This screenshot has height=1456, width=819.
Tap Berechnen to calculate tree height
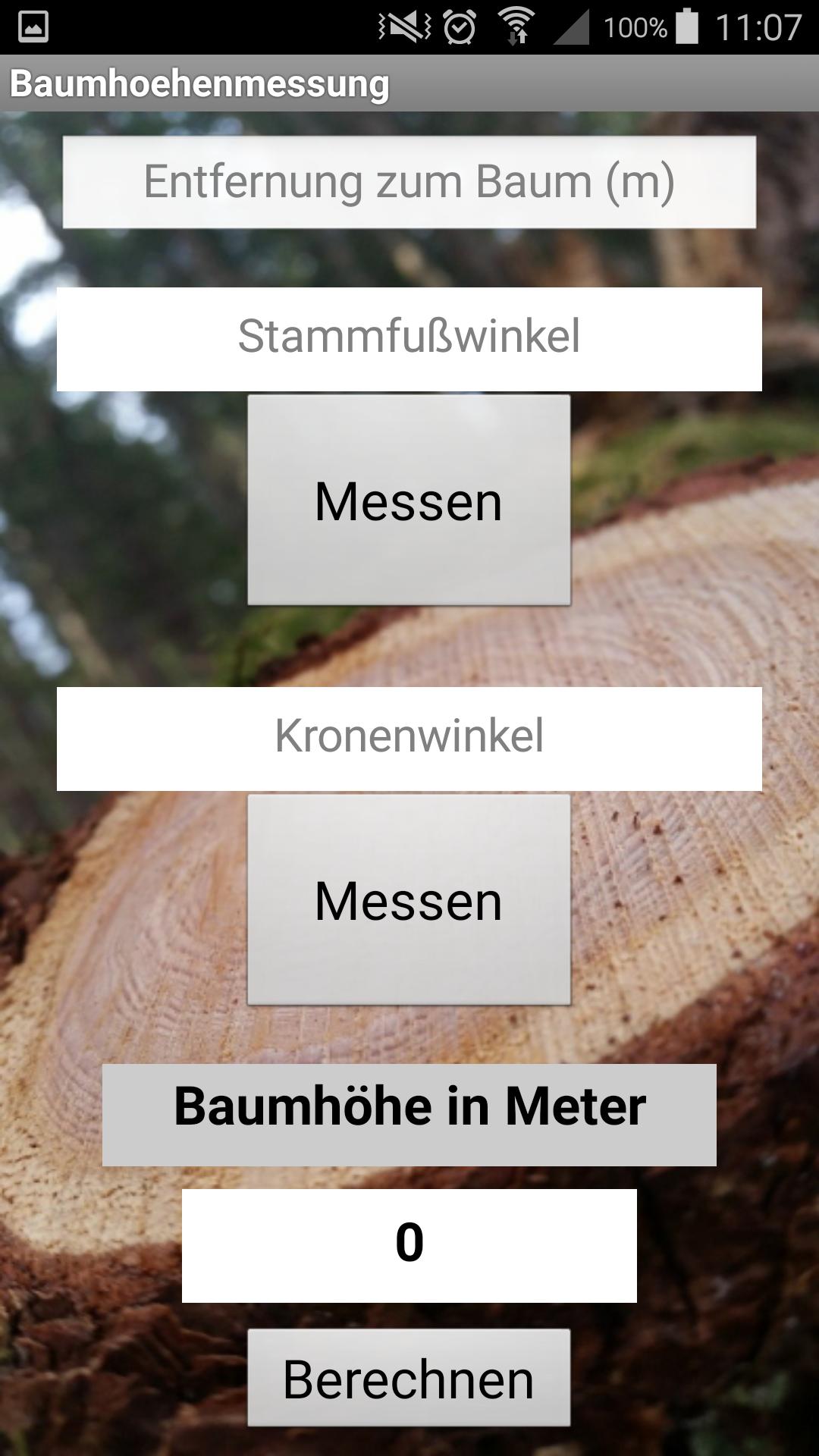[409, 1378]
